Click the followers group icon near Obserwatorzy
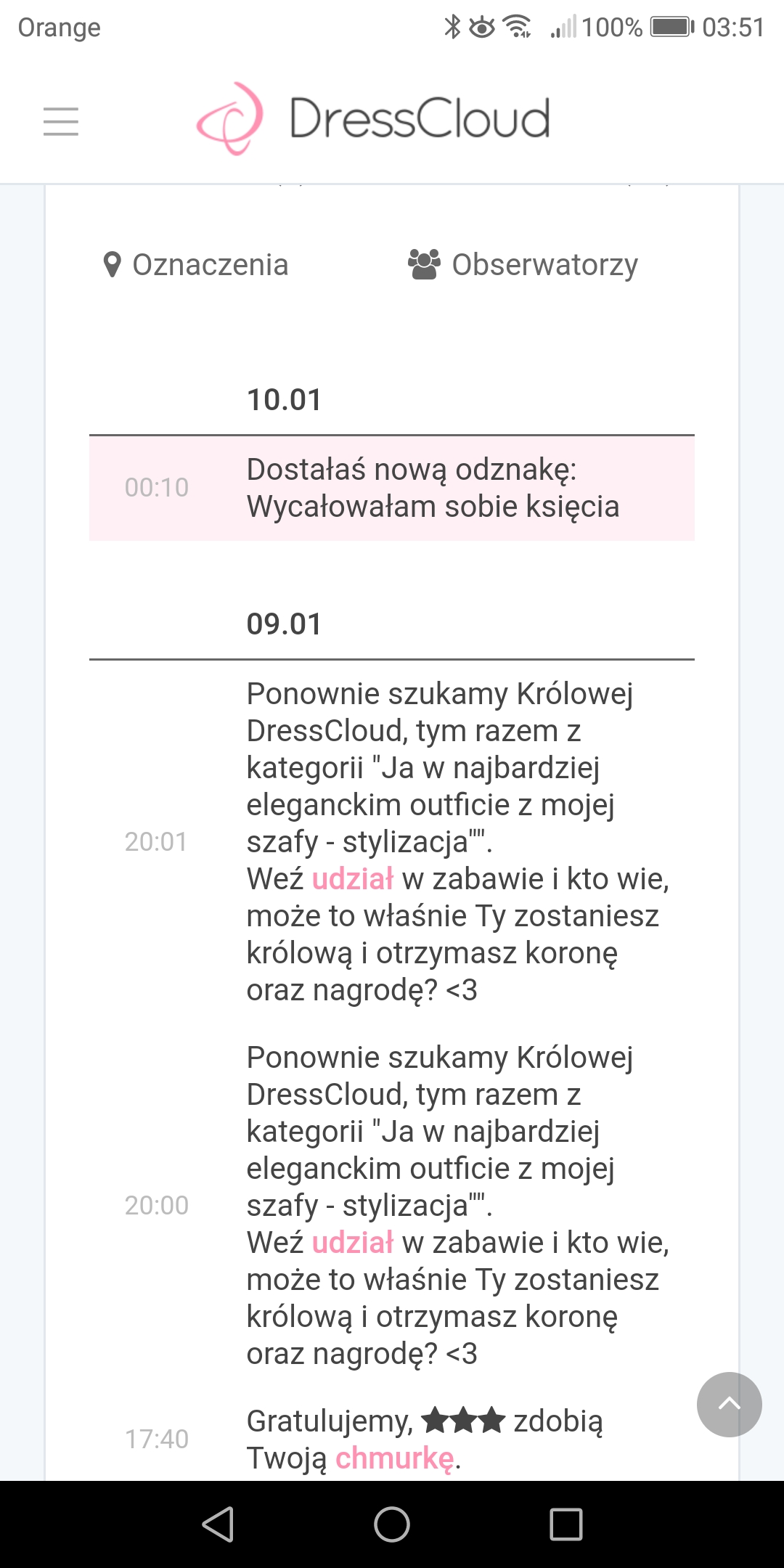 click(424, 264)
